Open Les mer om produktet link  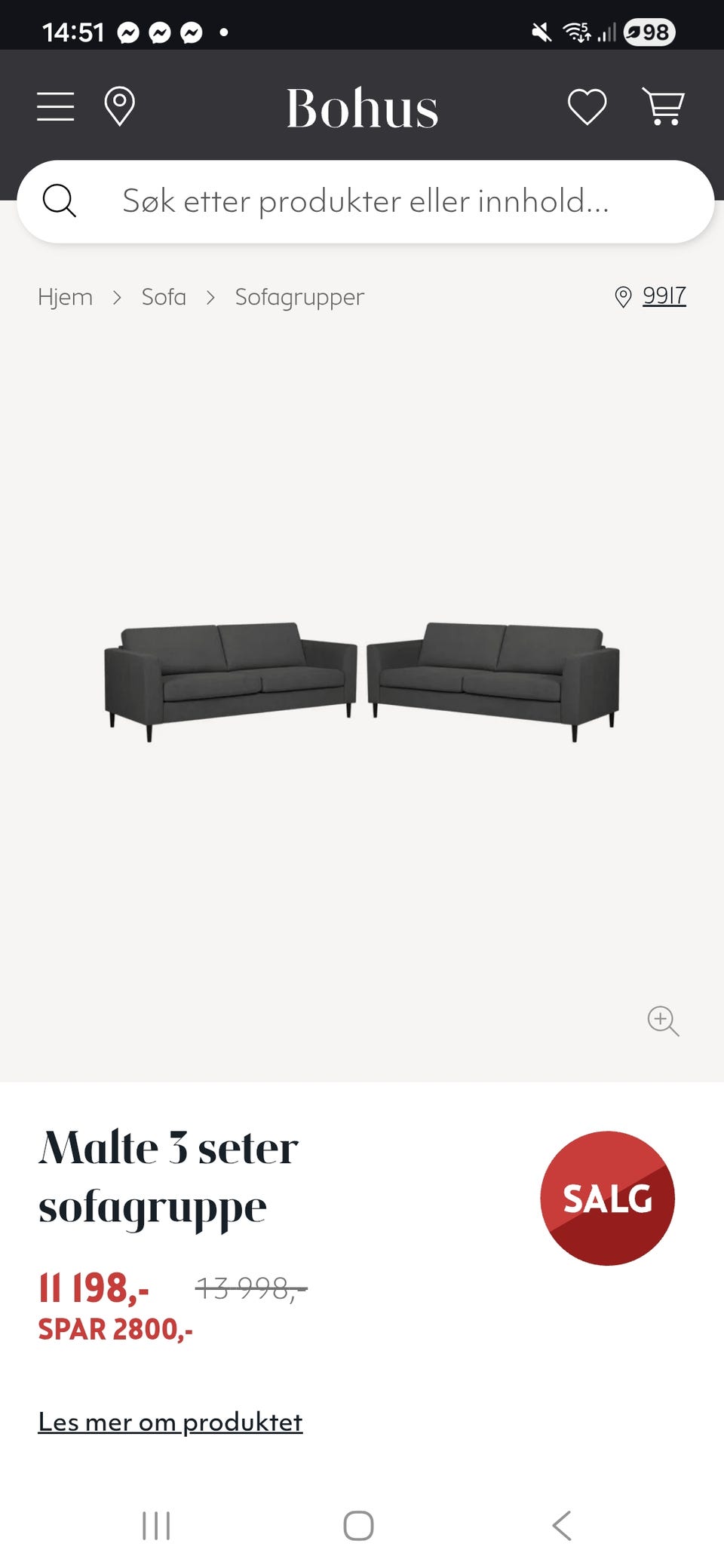170,1422
